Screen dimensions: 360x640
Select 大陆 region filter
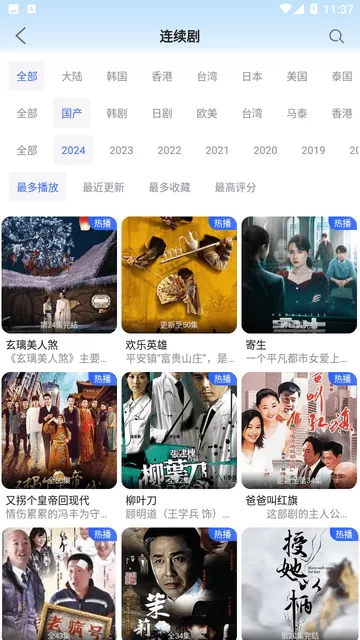click(x=72, y=76)
